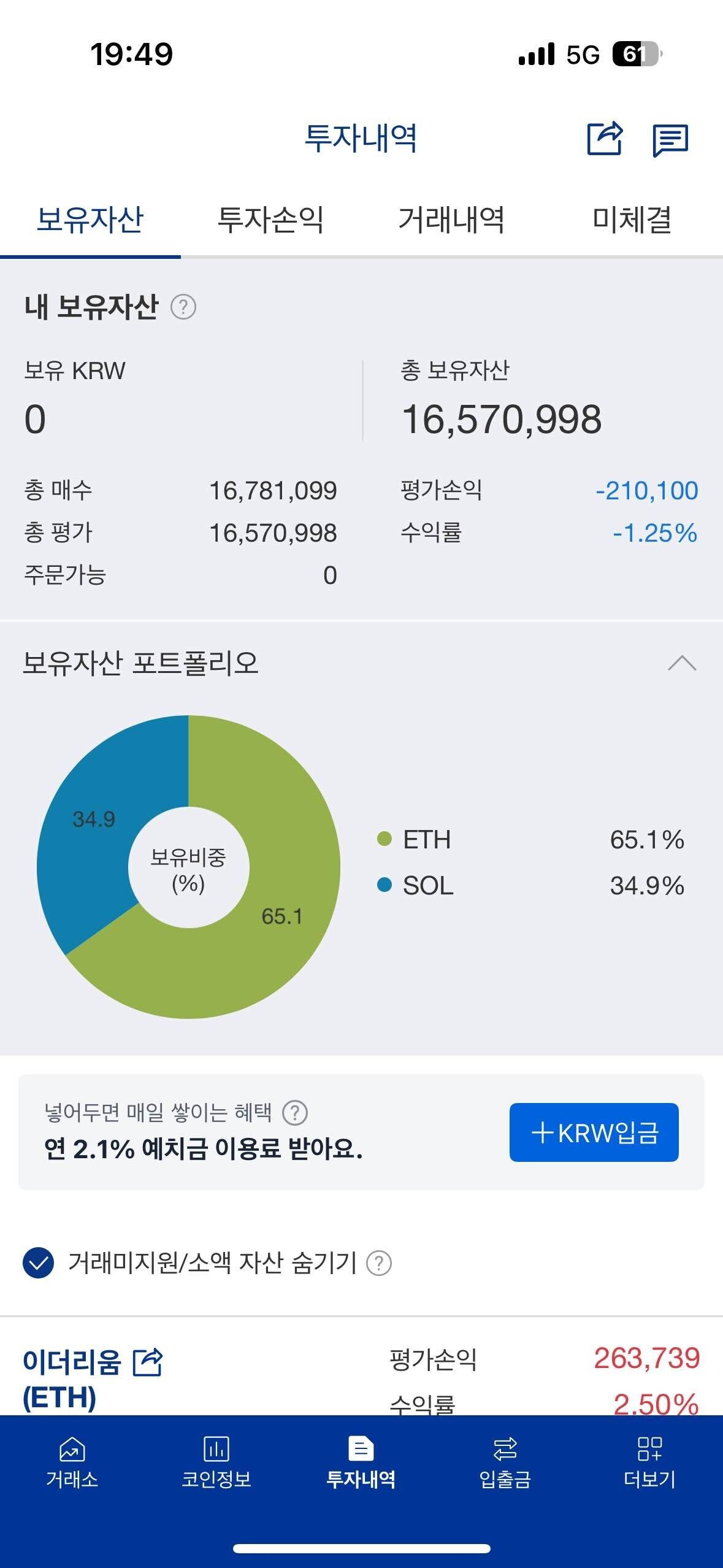Tap the +KRW입금 deposit button
The image size is (723, 1568).
pyautogui.click(x=594, y=1132)
